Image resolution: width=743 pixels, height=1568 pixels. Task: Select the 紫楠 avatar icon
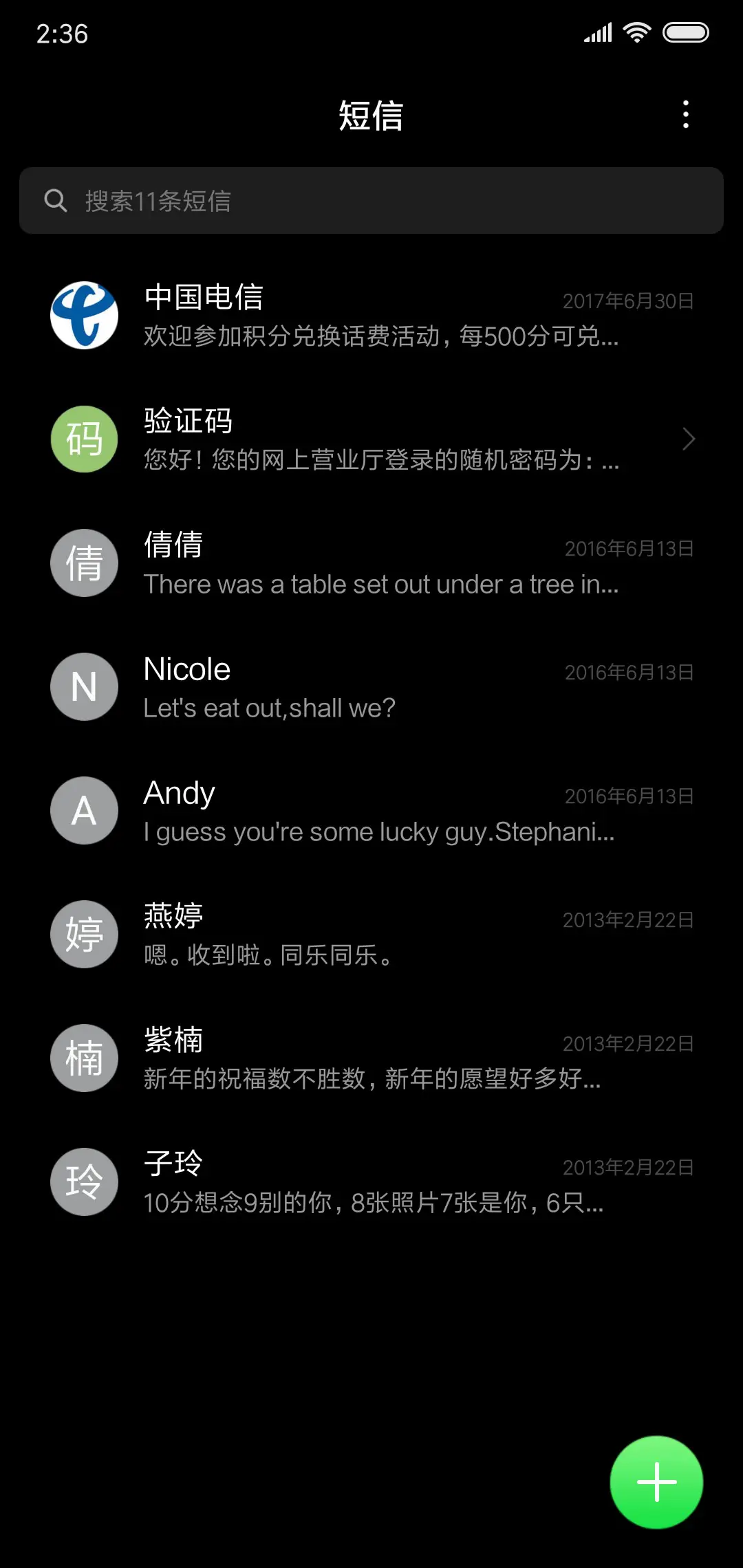click(84, 1058)
